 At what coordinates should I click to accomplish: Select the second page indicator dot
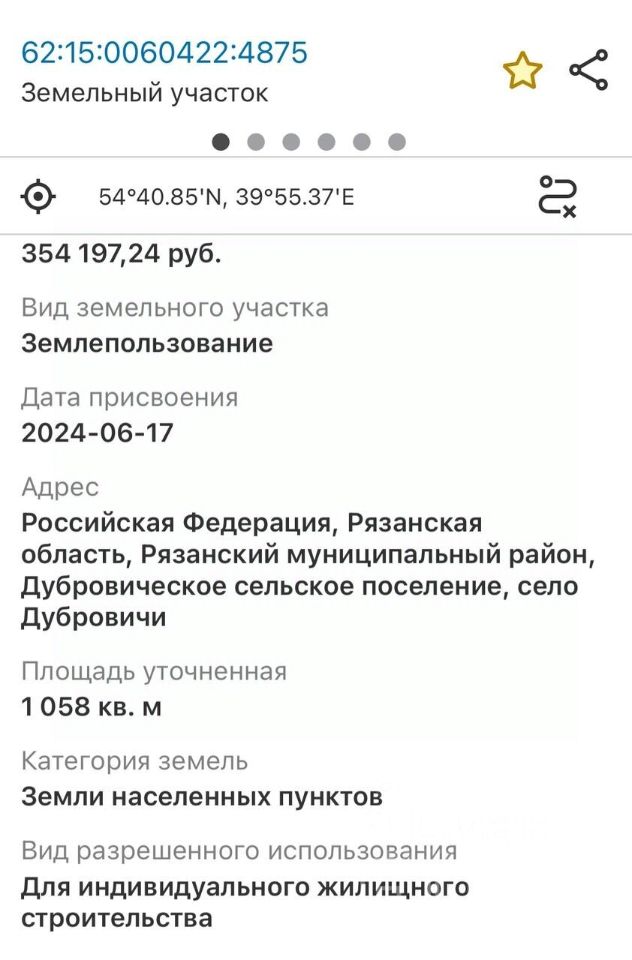pyautogui.click(x=256, y=142)
